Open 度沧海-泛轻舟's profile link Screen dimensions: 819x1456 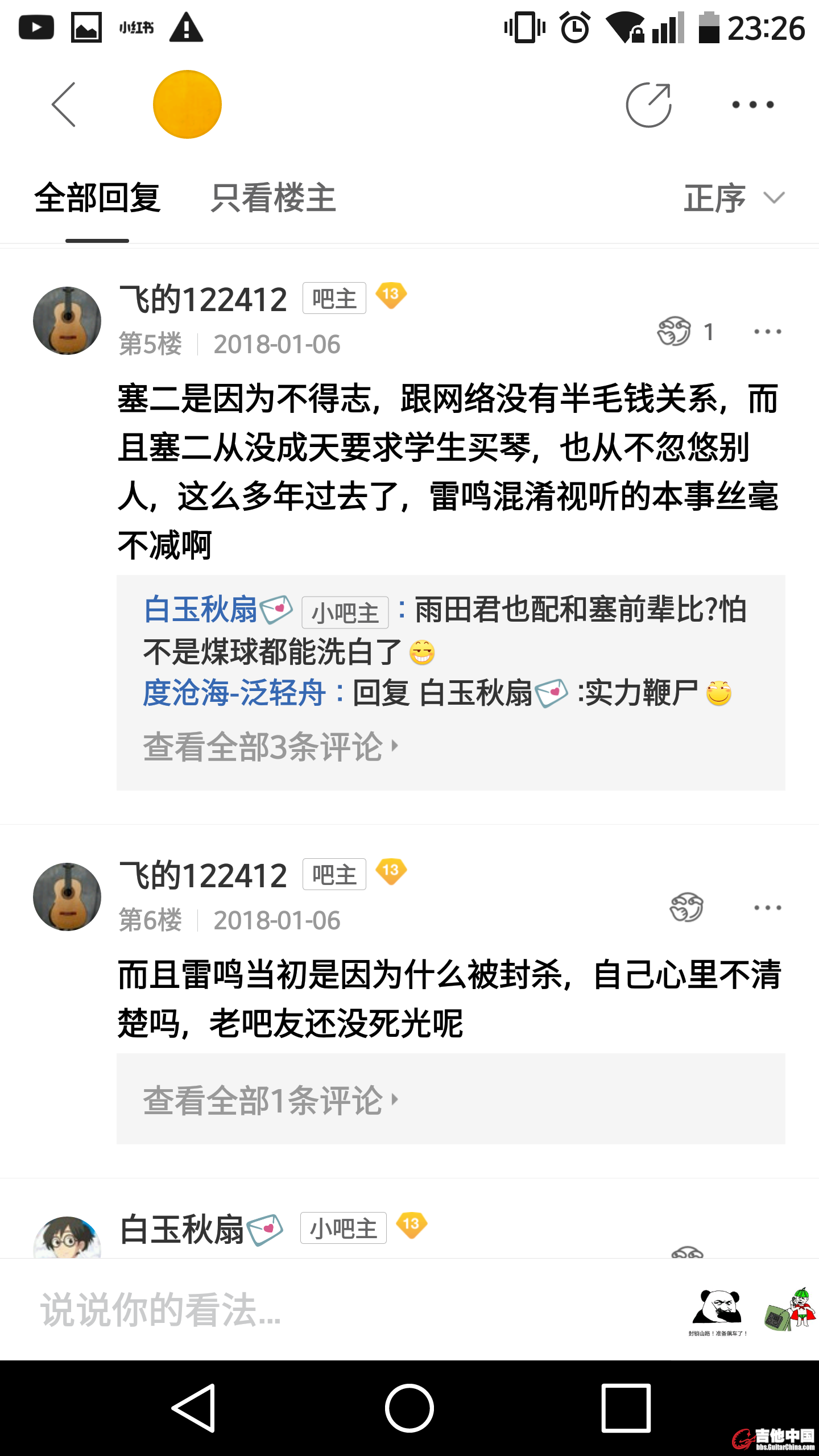point(234,693)
